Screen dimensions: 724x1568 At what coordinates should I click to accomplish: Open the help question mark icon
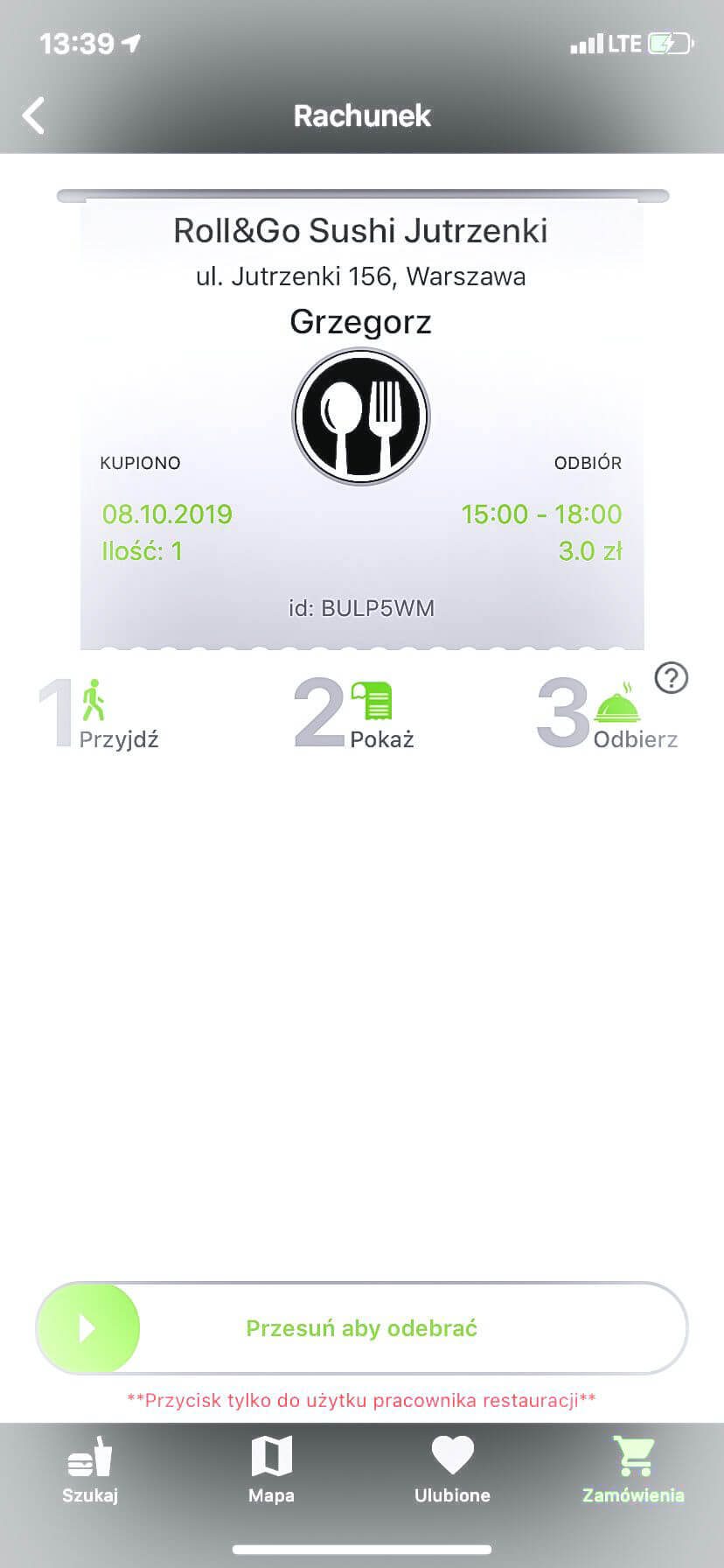(672, 678)
